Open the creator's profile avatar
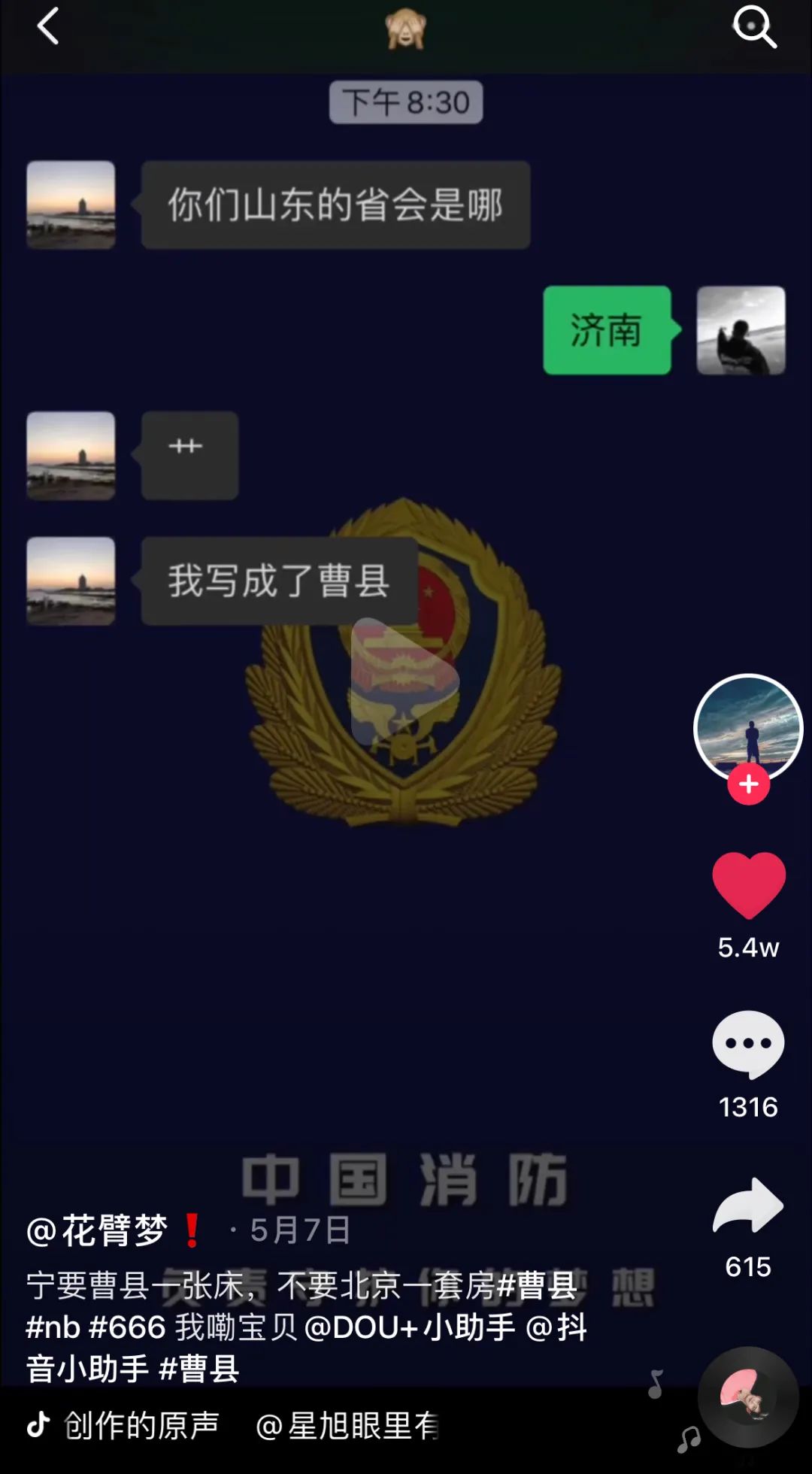The height and width of the screenshot is (1474, 812). pos(748,726)
